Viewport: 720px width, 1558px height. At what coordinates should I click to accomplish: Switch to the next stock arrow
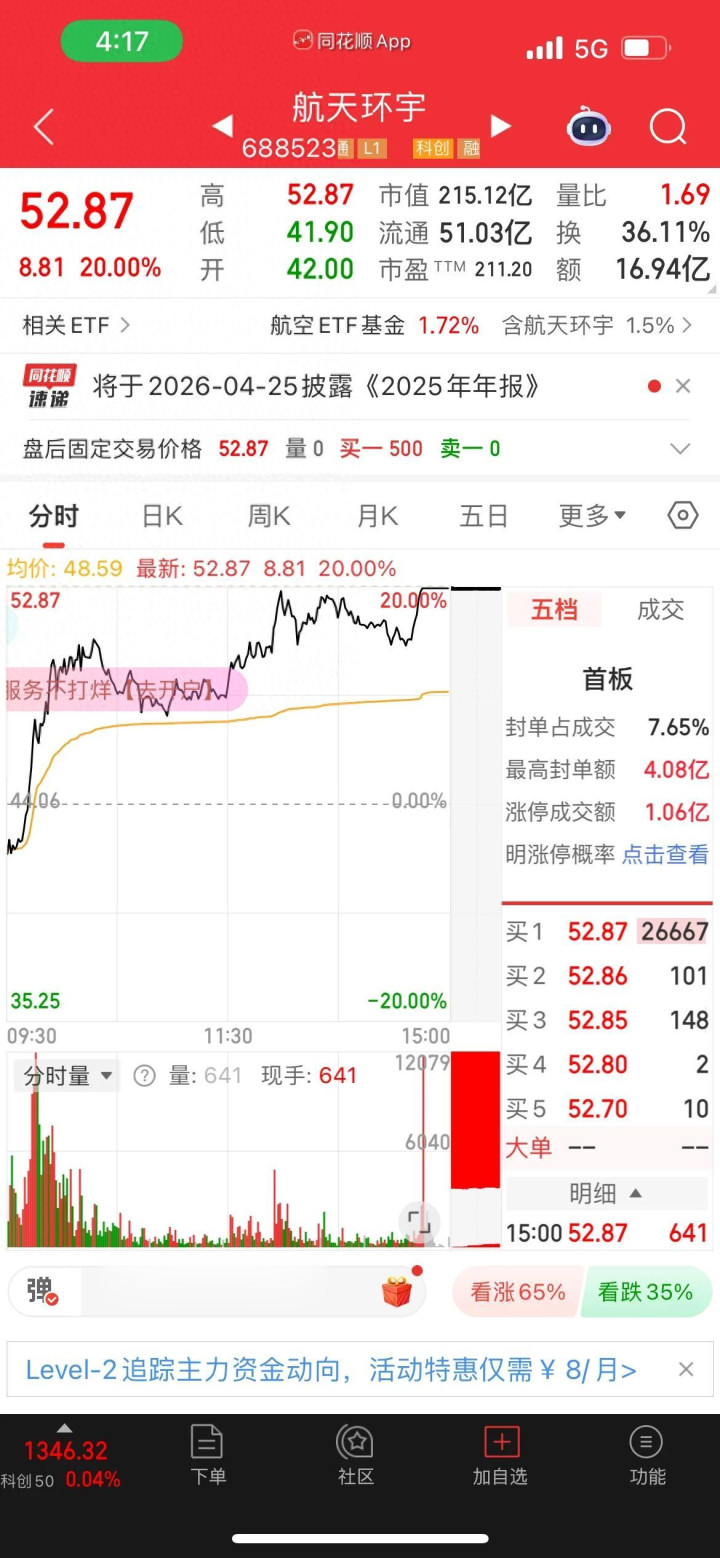[x=501, y=126]
